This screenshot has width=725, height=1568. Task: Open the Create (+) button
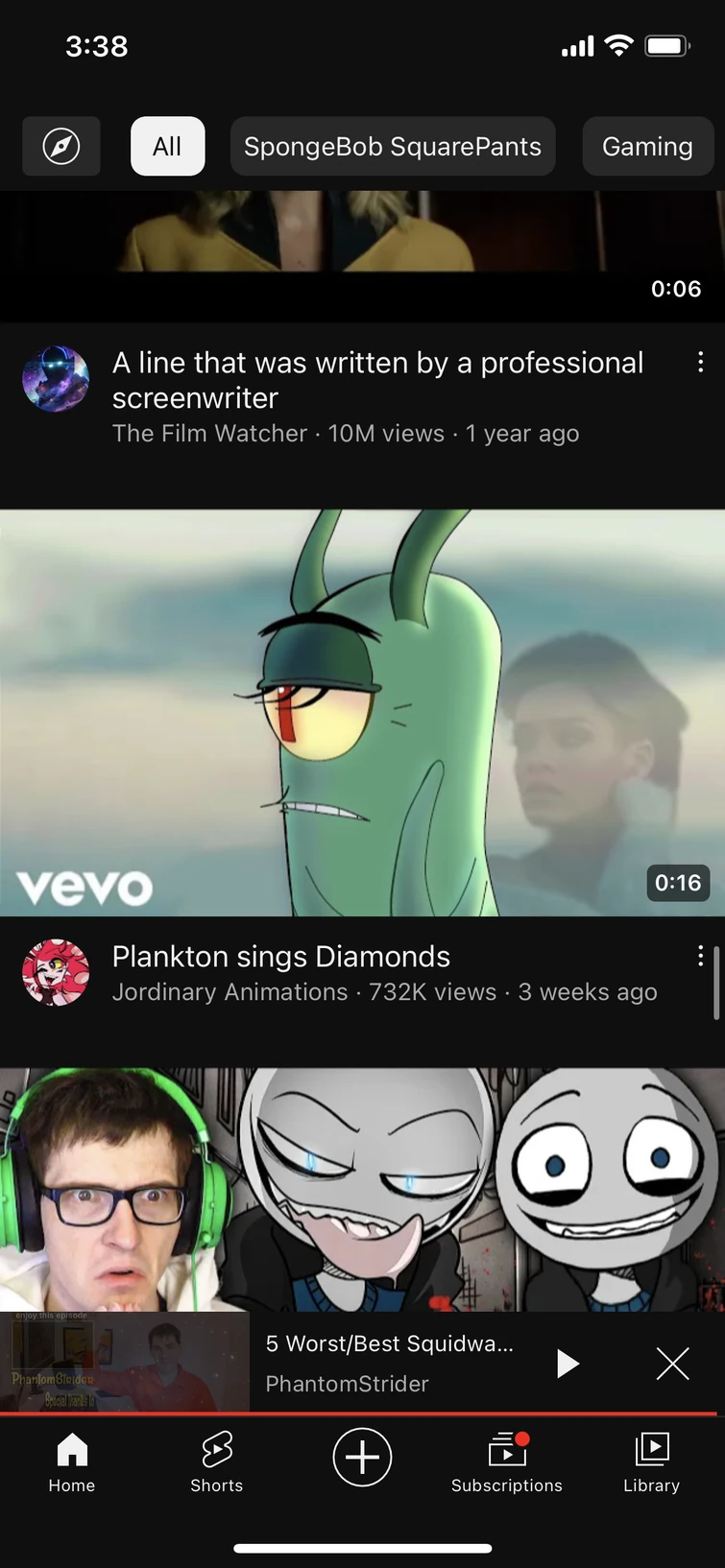click(362, 1457)
